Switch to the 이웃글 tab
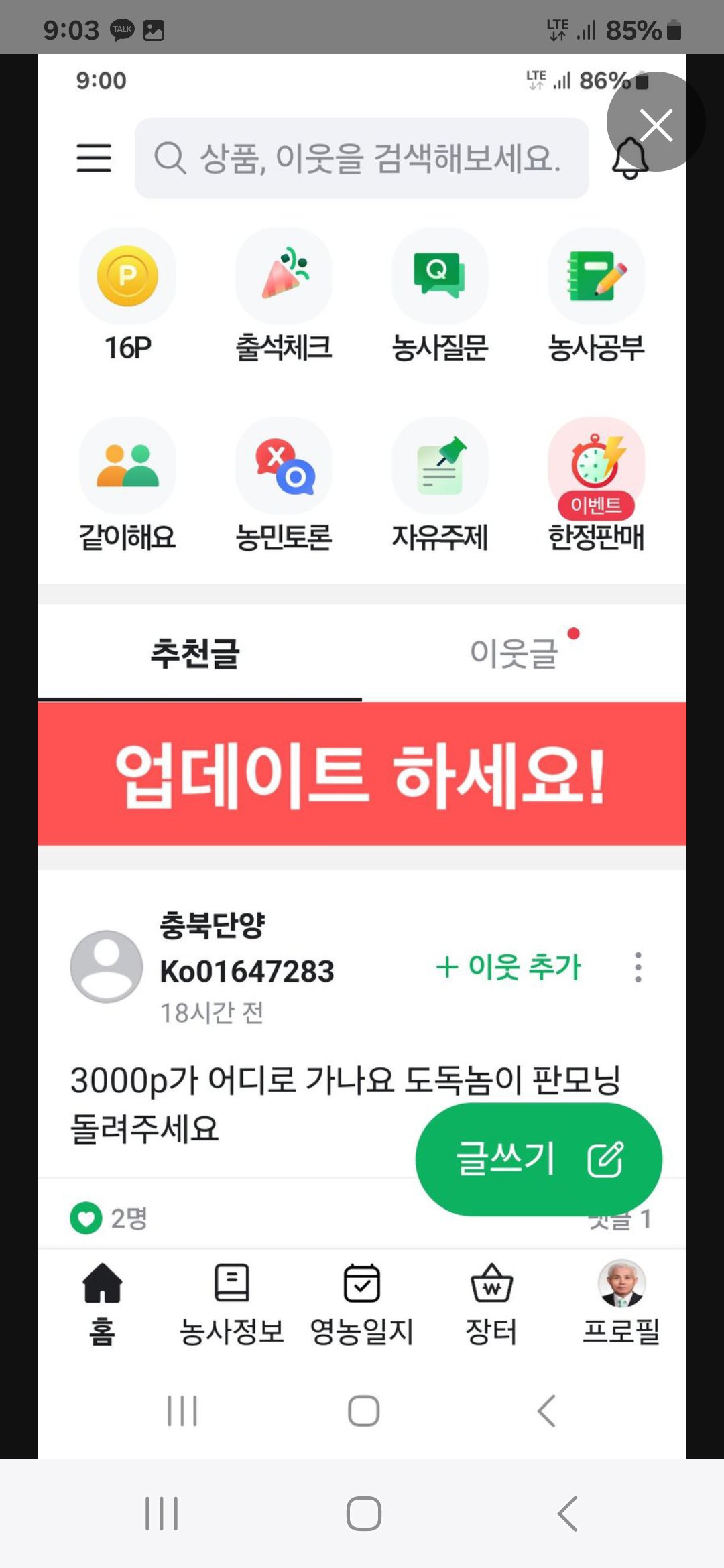This screenshot has height=1568, width=724. tap(513, 651)
